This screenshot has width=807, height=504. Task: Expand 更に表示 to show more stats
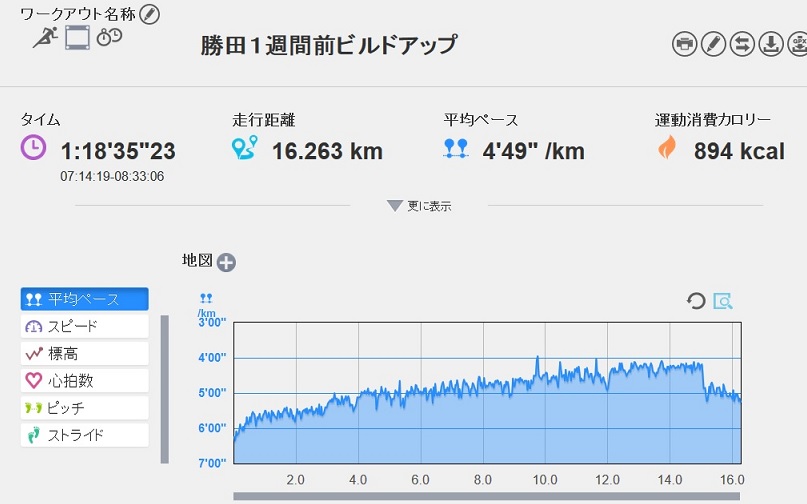pos(419,206)
